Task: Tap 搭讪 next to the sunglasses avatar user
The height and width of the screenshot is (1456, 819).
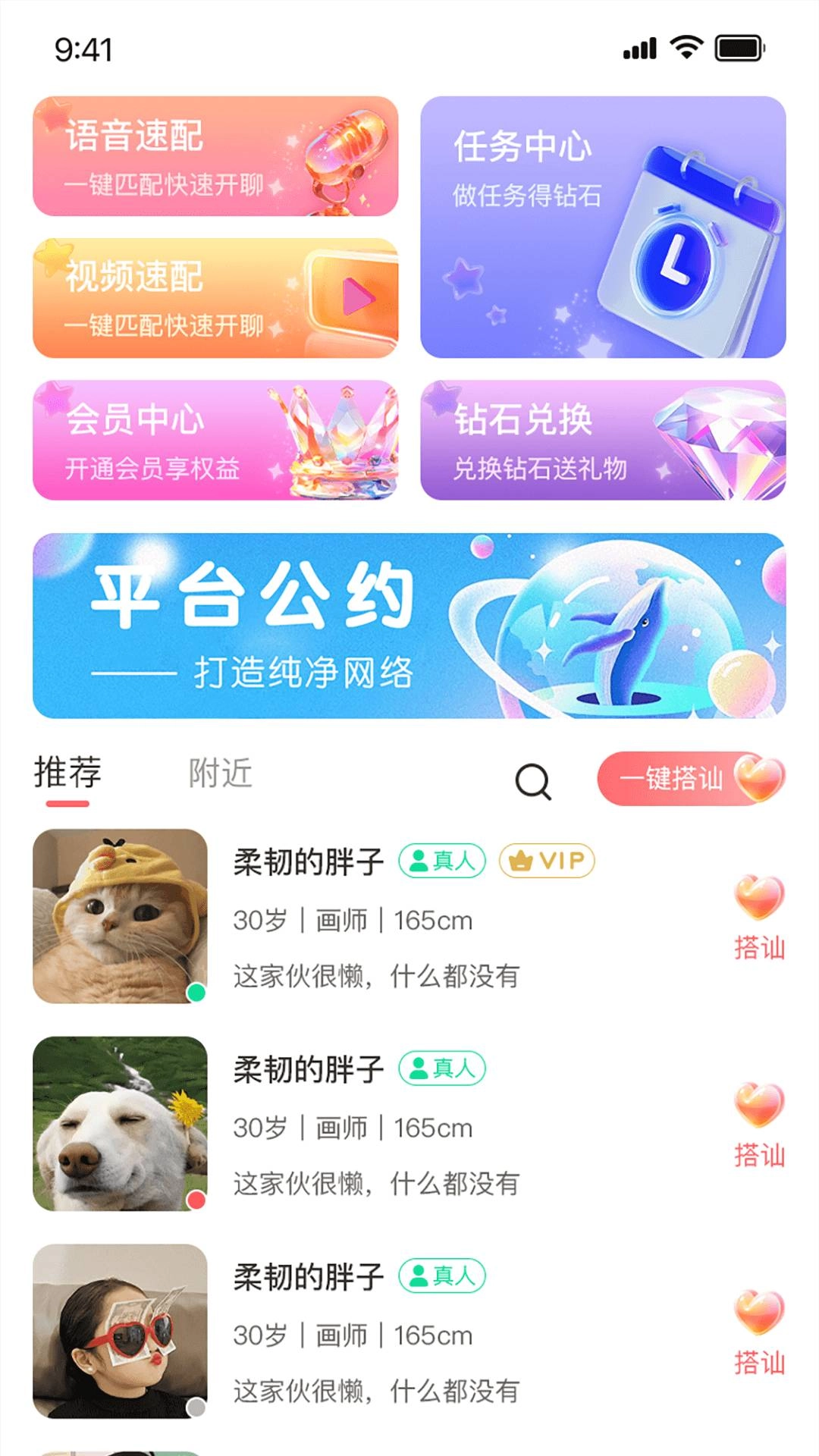Action: pos(759,1332)
